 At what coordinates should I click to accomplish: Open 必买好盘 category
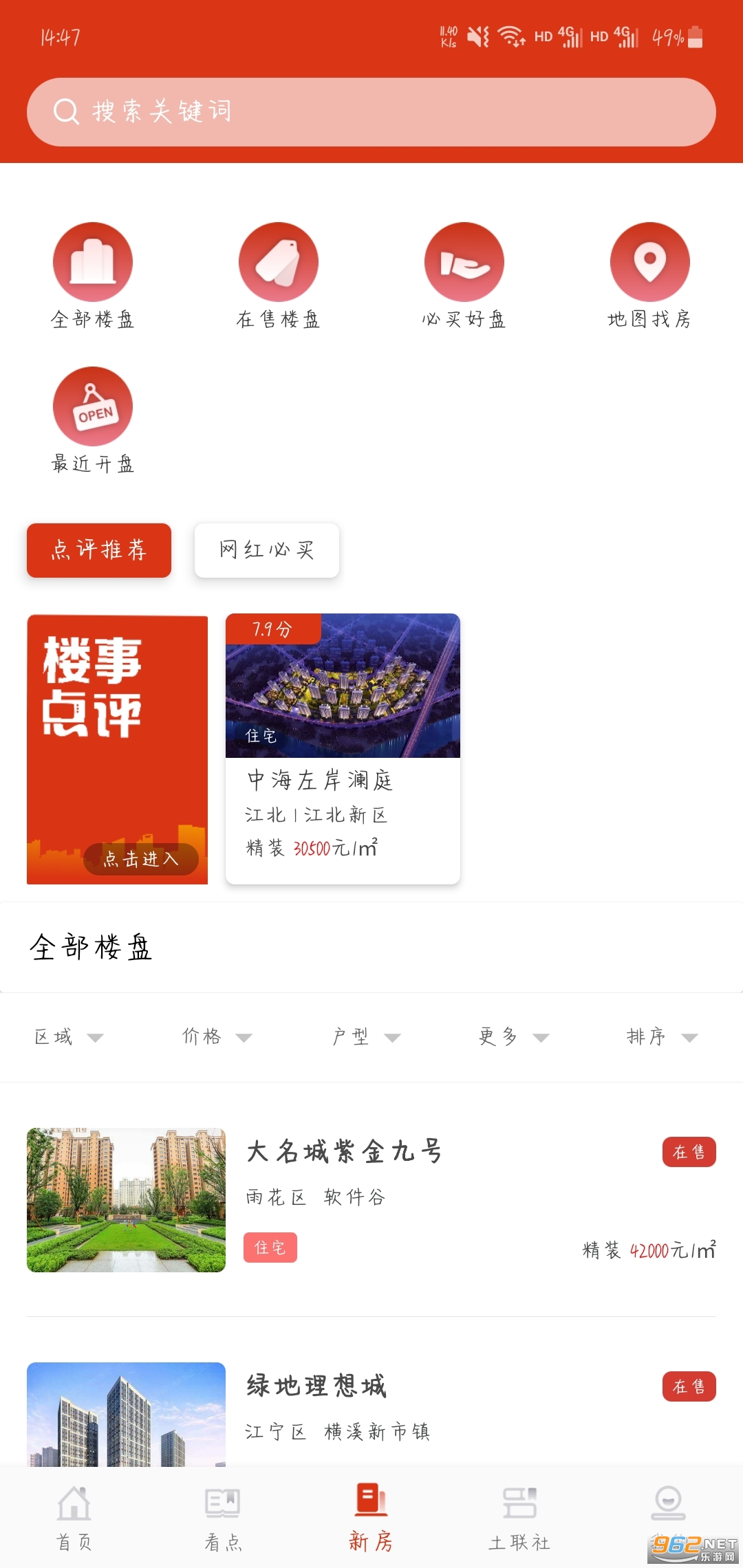pyautogui.click(x=464, y=275)
